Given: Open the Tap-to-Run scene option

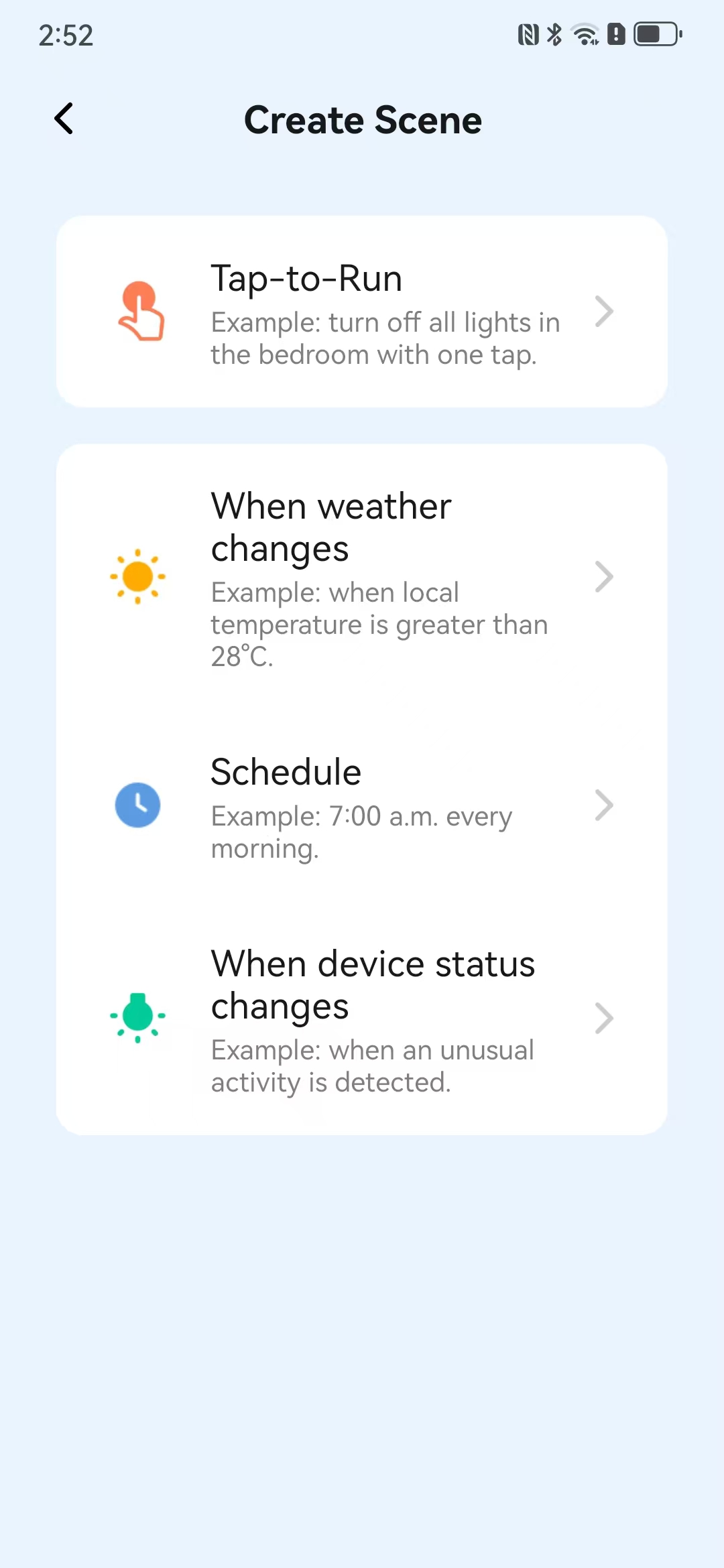Looking at the screenshot, I should pyautogui.click(x=362, y=312).
